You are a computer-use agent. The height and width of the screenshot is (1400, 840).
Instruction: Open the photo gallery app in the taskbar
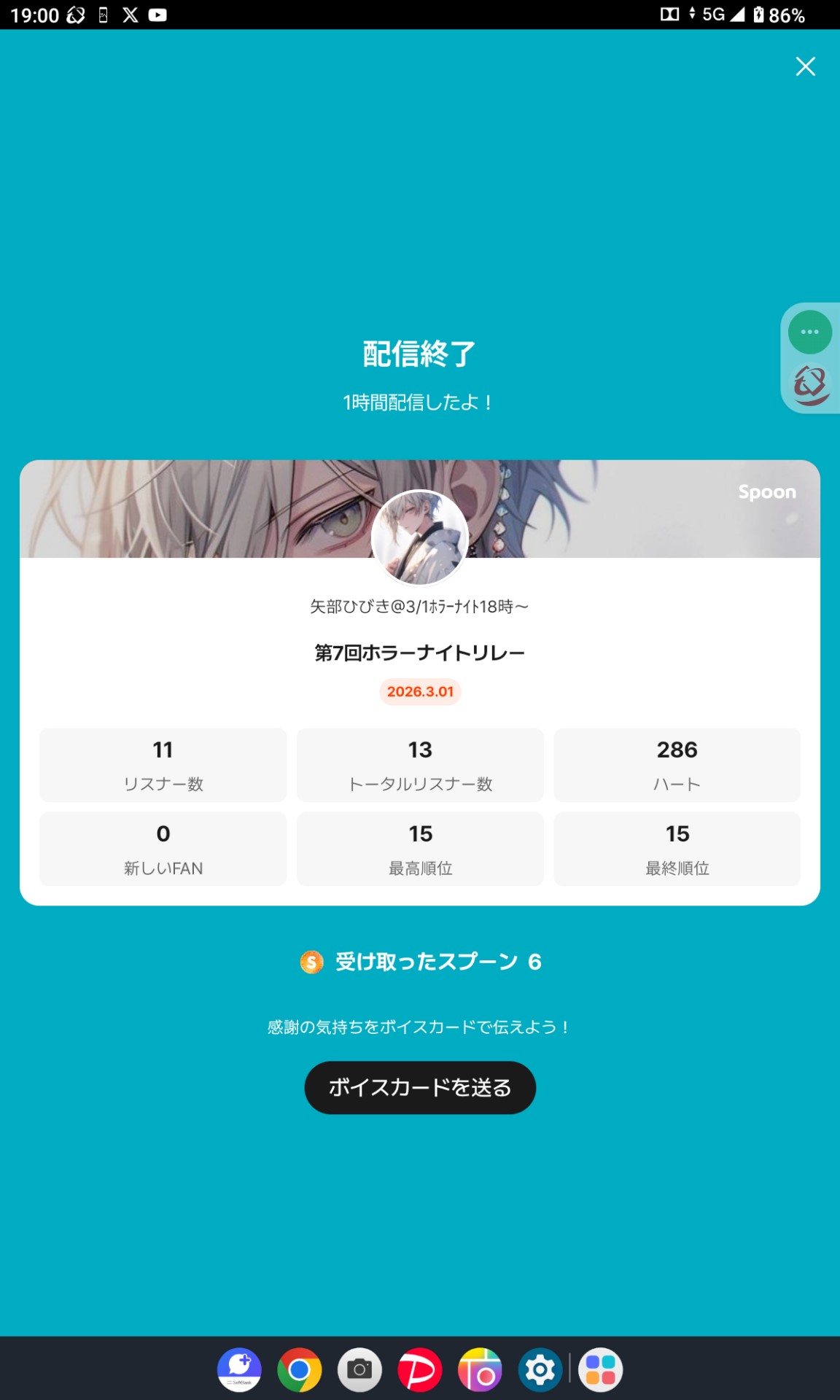click(x=480, y=1369)
